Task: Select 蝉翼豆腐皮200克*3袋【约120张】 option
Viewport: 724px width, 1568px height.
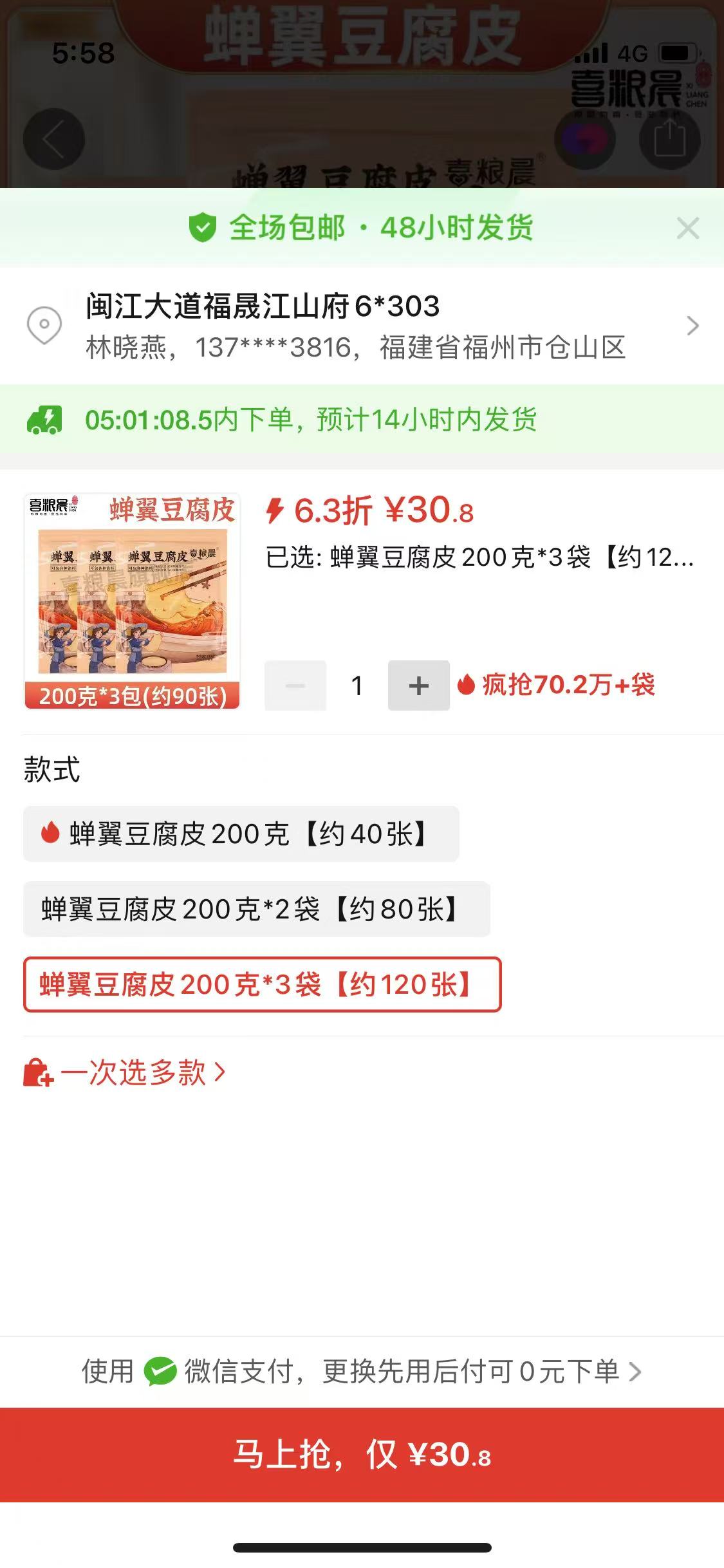Action: [262, 985]
